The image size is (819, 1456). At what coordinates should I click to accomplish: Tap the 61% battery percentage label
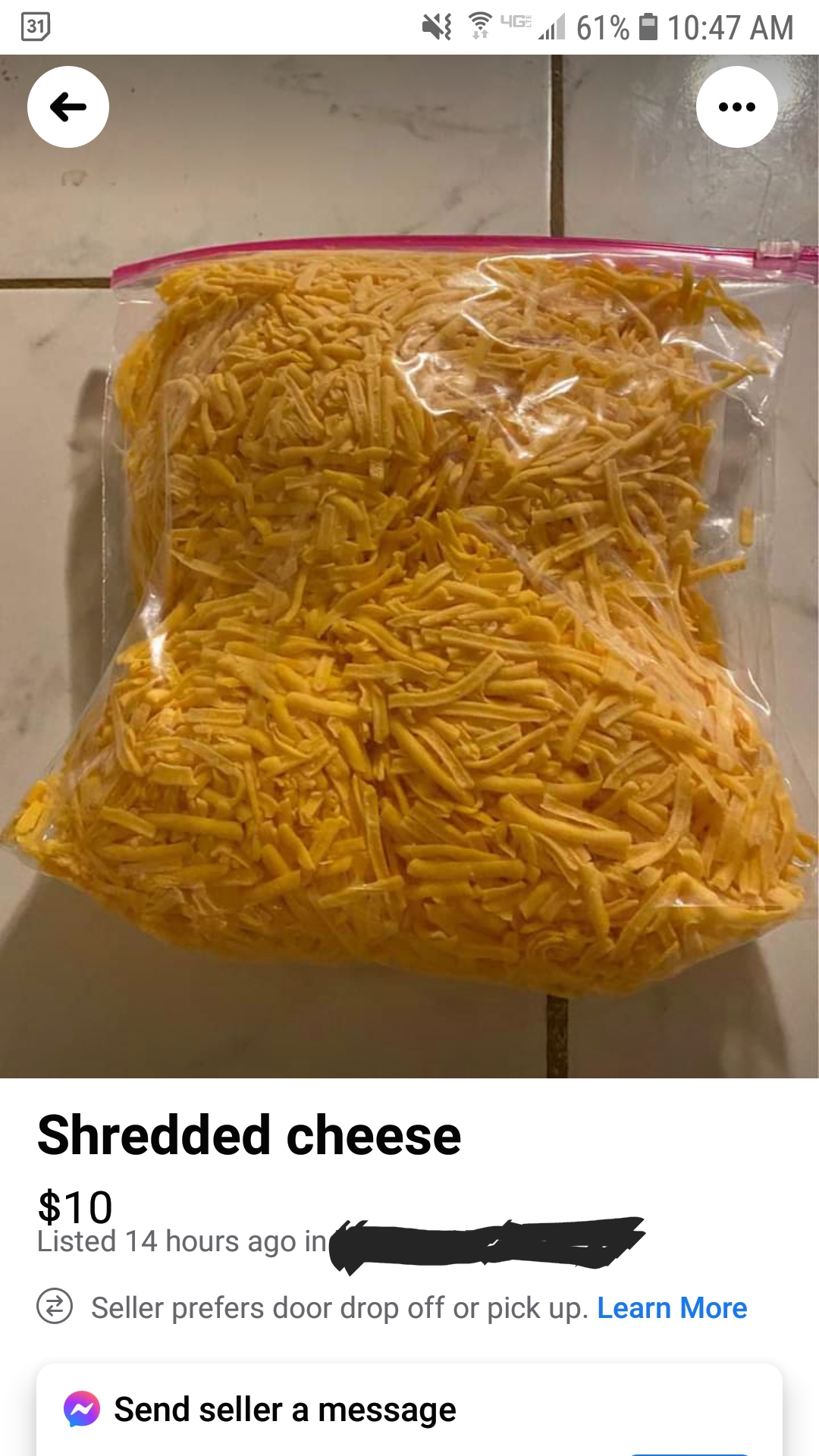[x=606, y=27]
